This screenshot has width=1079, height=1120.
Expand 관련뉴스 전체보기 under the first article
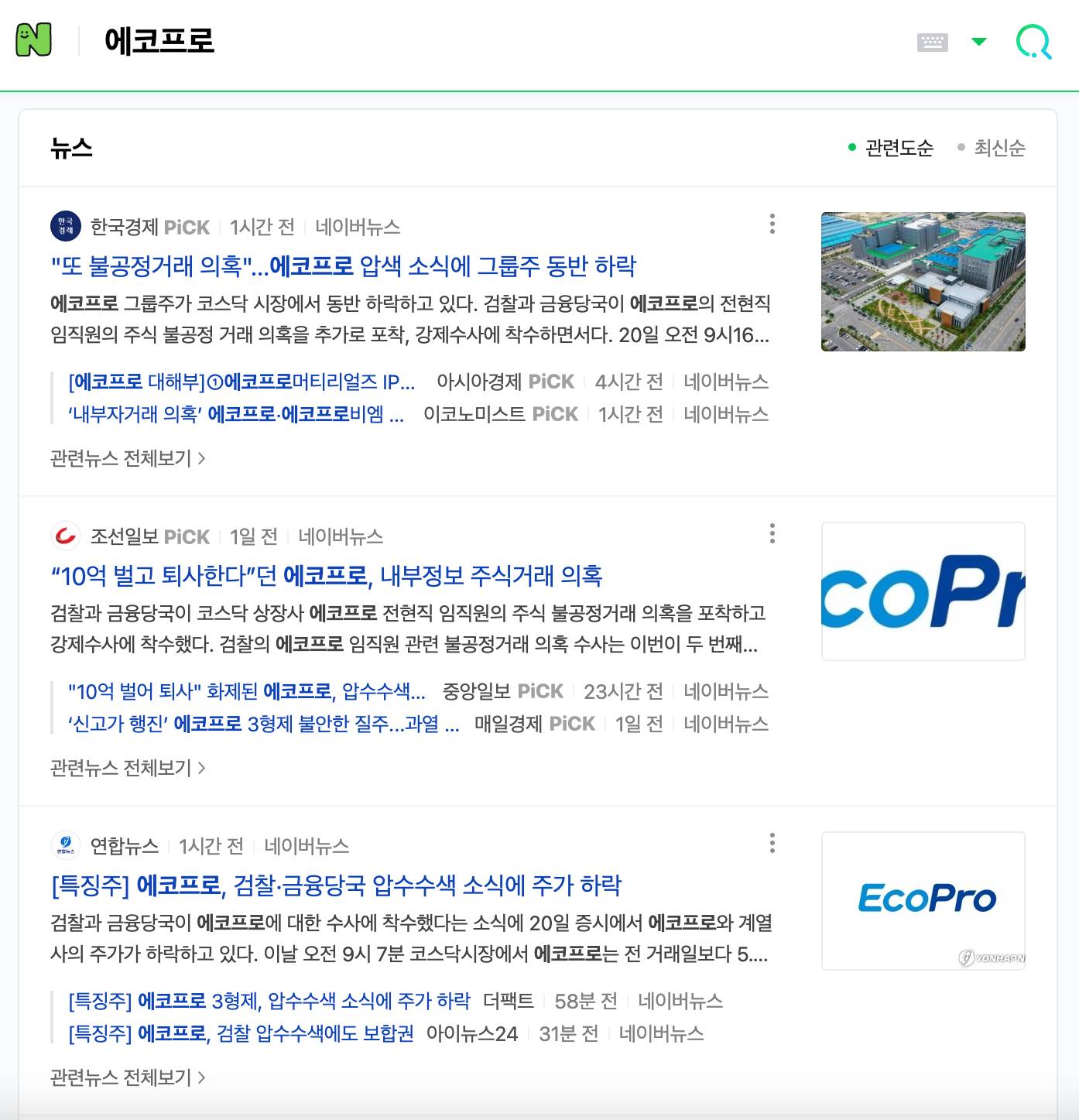click(127, 458)
